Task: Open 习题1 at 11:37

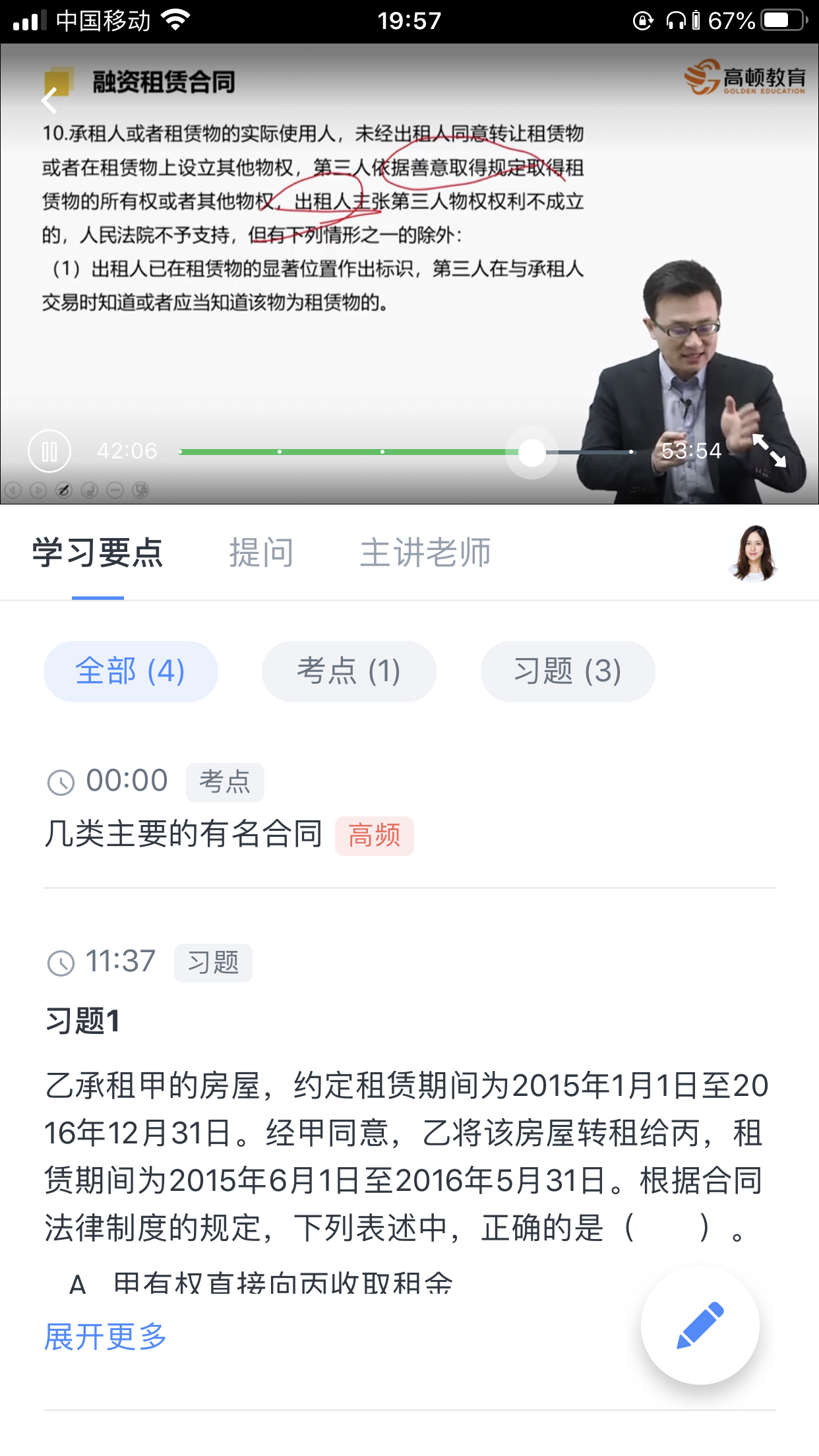Action: pyautogui.click(x=83, y=1020)
